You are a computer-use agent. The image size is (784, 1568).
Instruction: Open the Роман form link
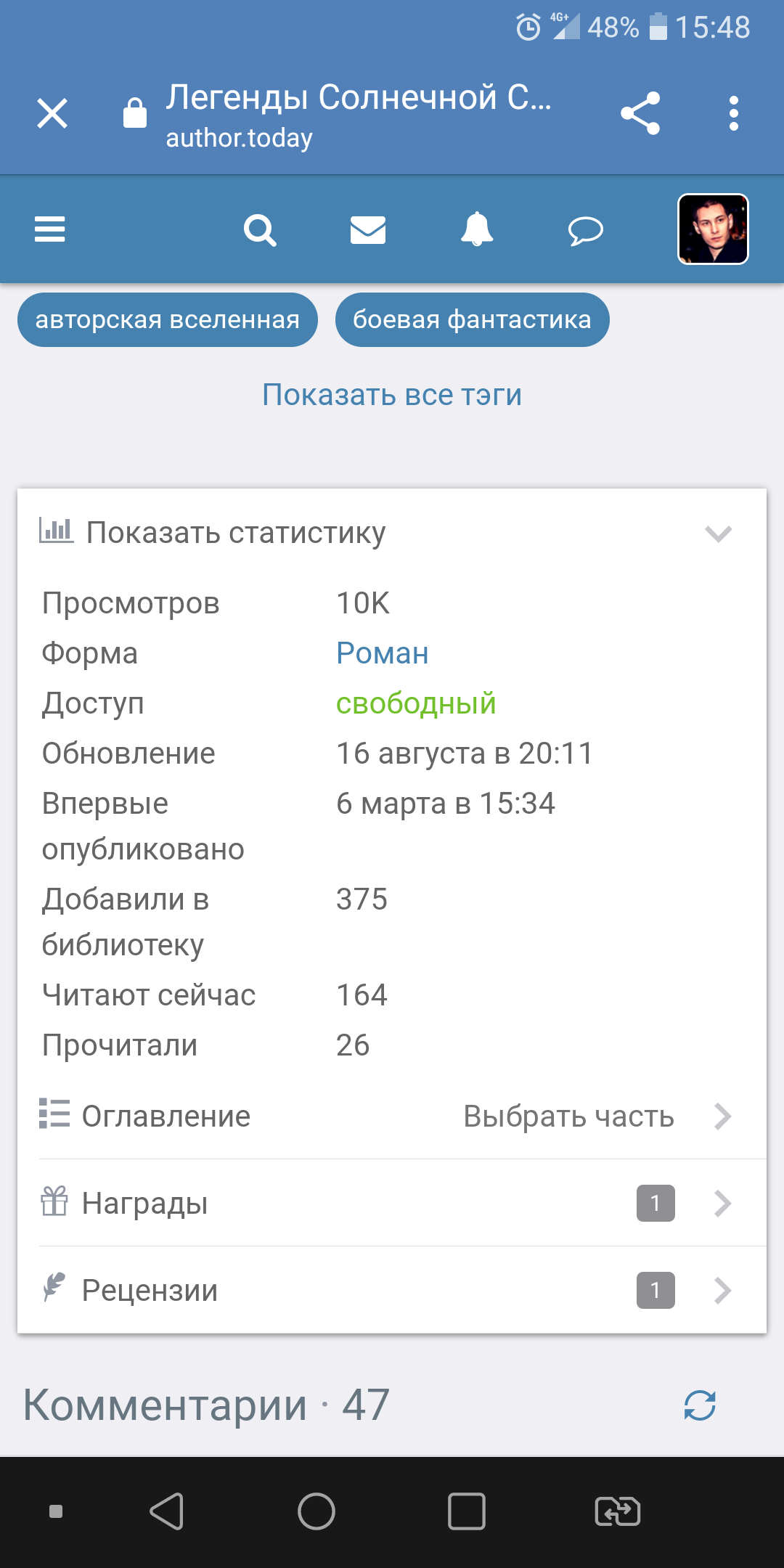tap(383, 653)
